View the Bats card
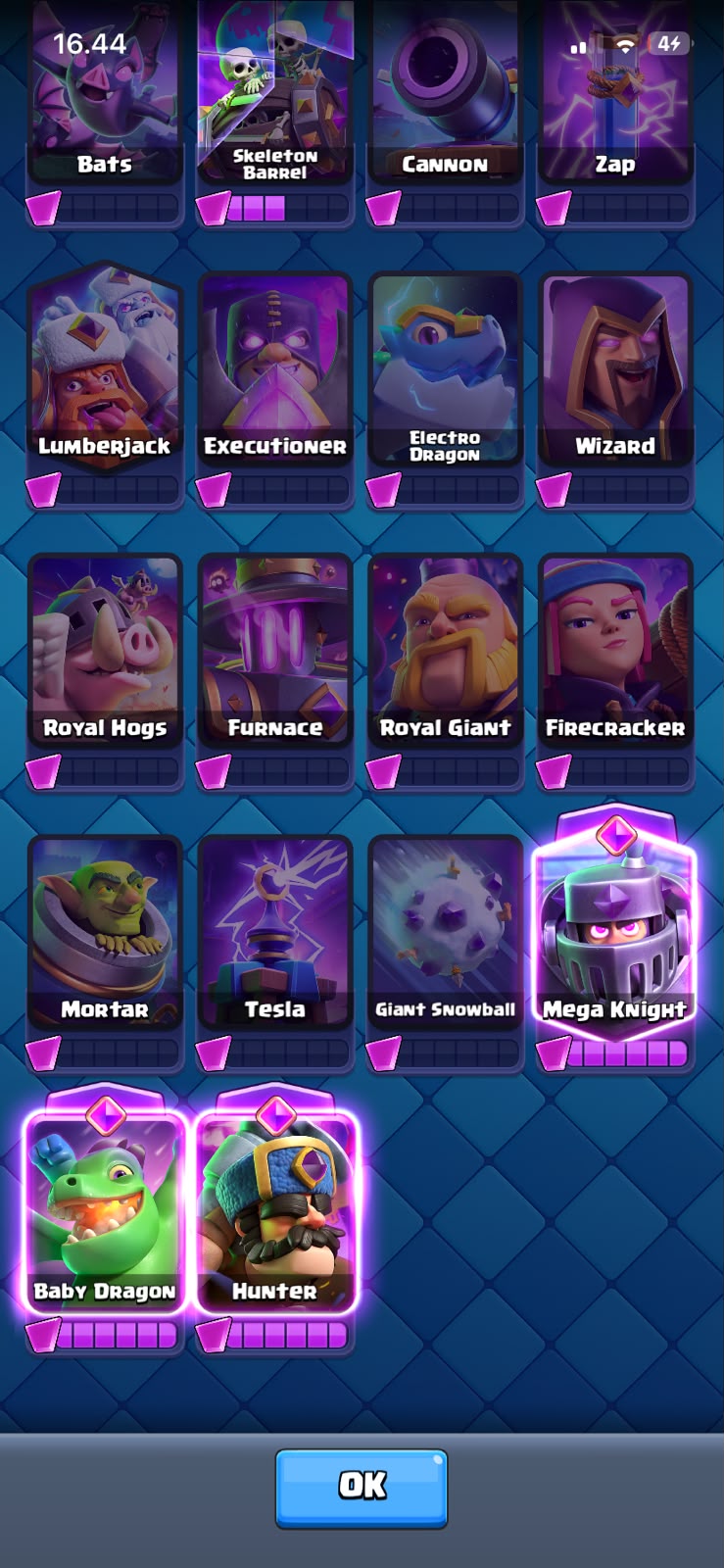This screenshot has width=724, height=1568. tap(105, 113)
